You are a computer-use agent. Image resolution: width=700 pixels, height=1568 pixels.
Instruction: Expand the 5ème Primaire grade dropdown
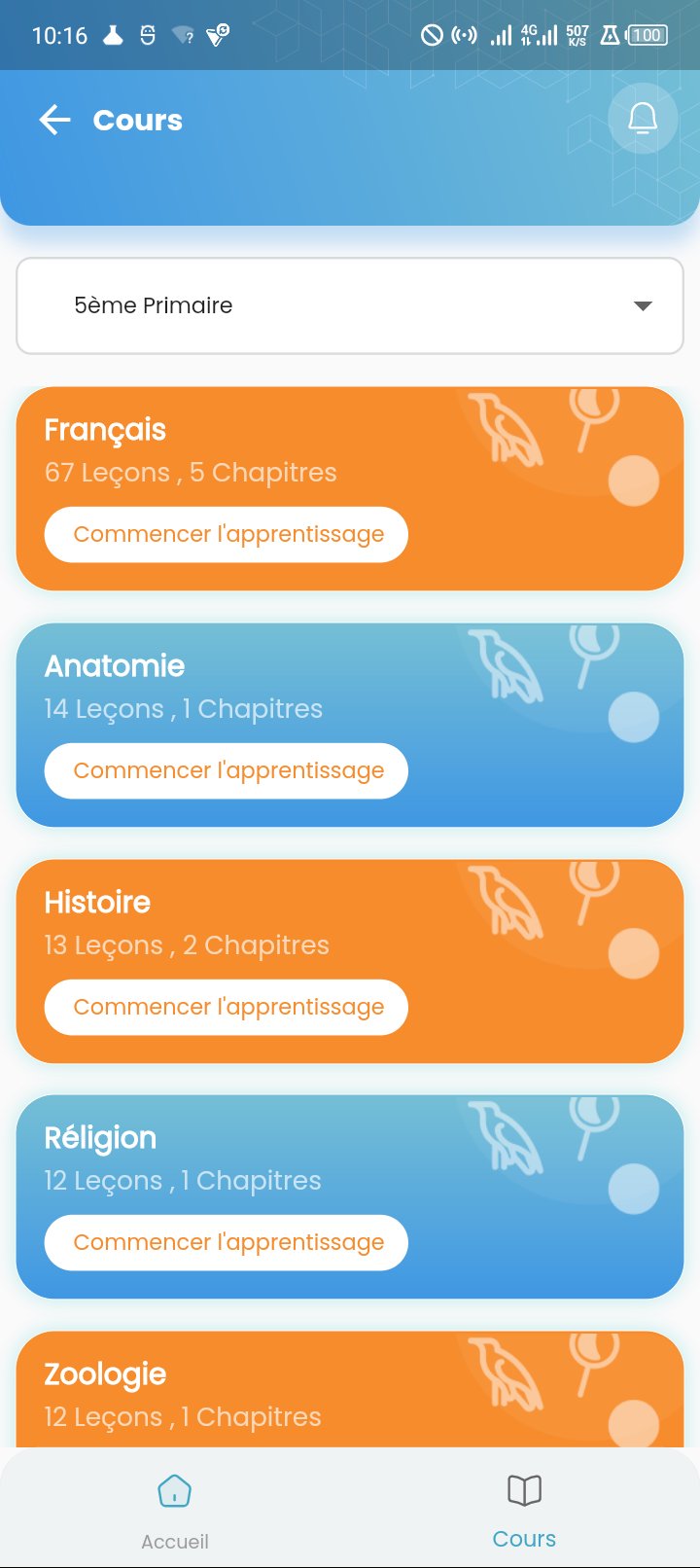coord(350,305)
